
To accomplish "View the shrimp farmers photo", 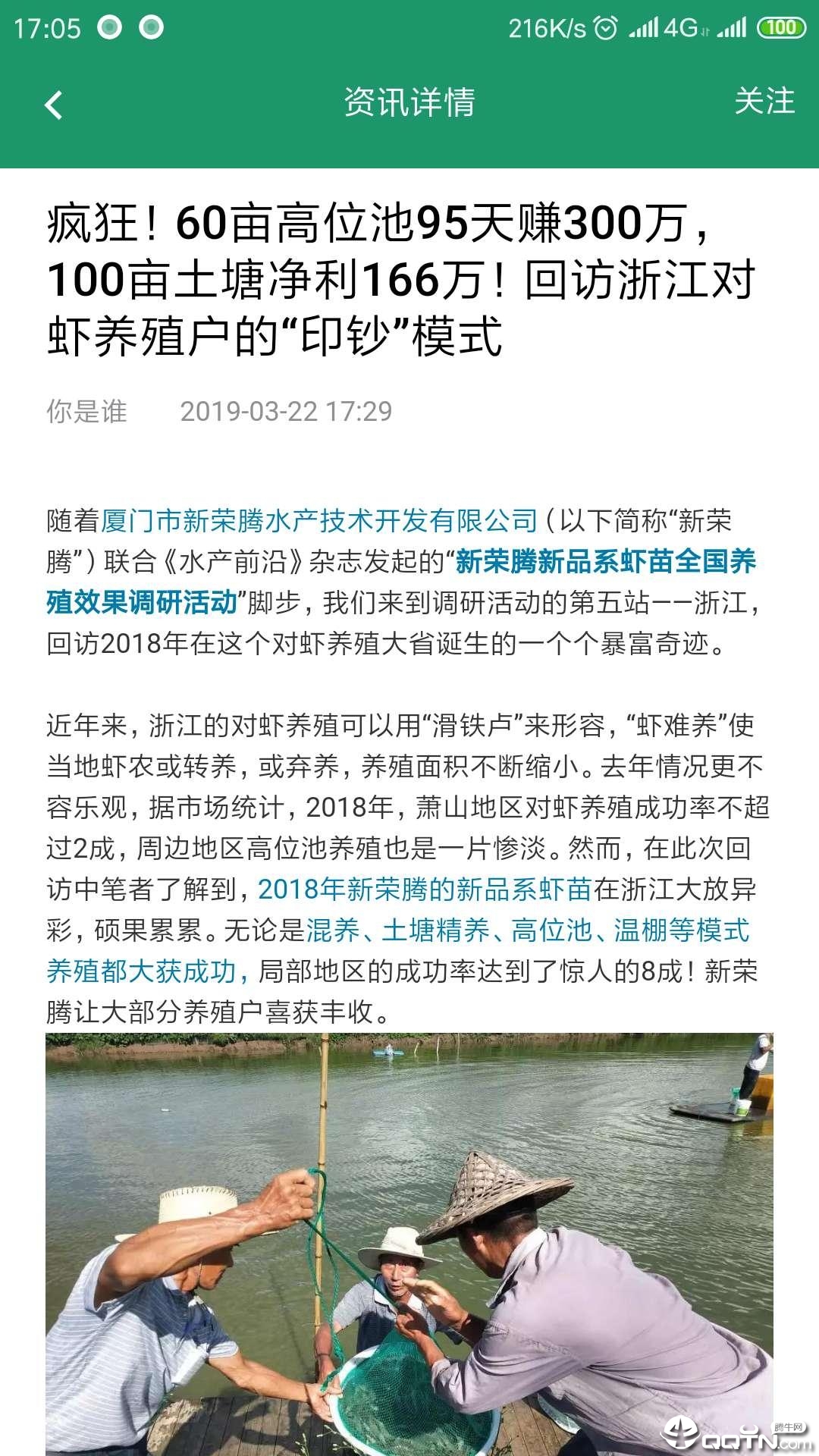I will click(x=409, y=1244).
